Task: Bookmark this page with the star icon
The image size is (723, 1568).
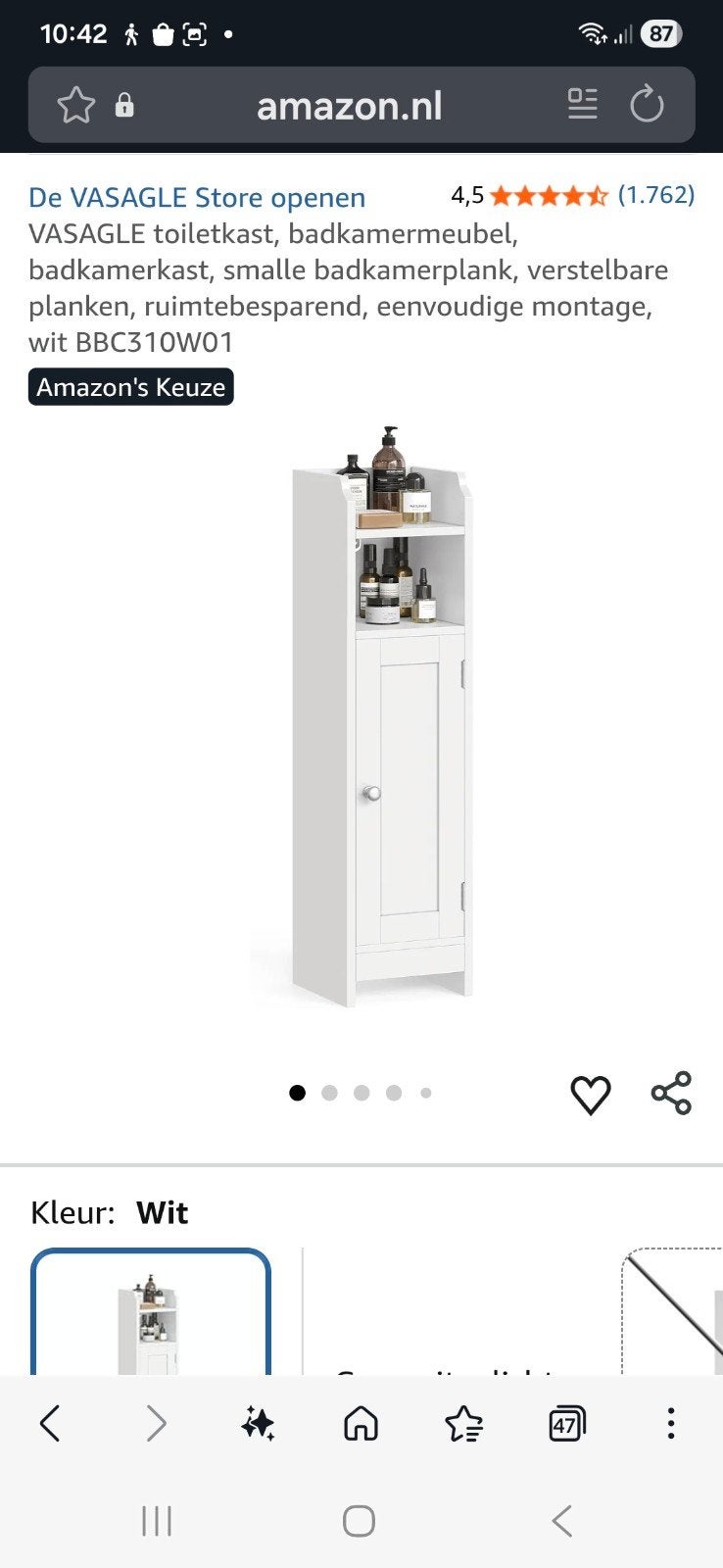Action: coord(75,105)
